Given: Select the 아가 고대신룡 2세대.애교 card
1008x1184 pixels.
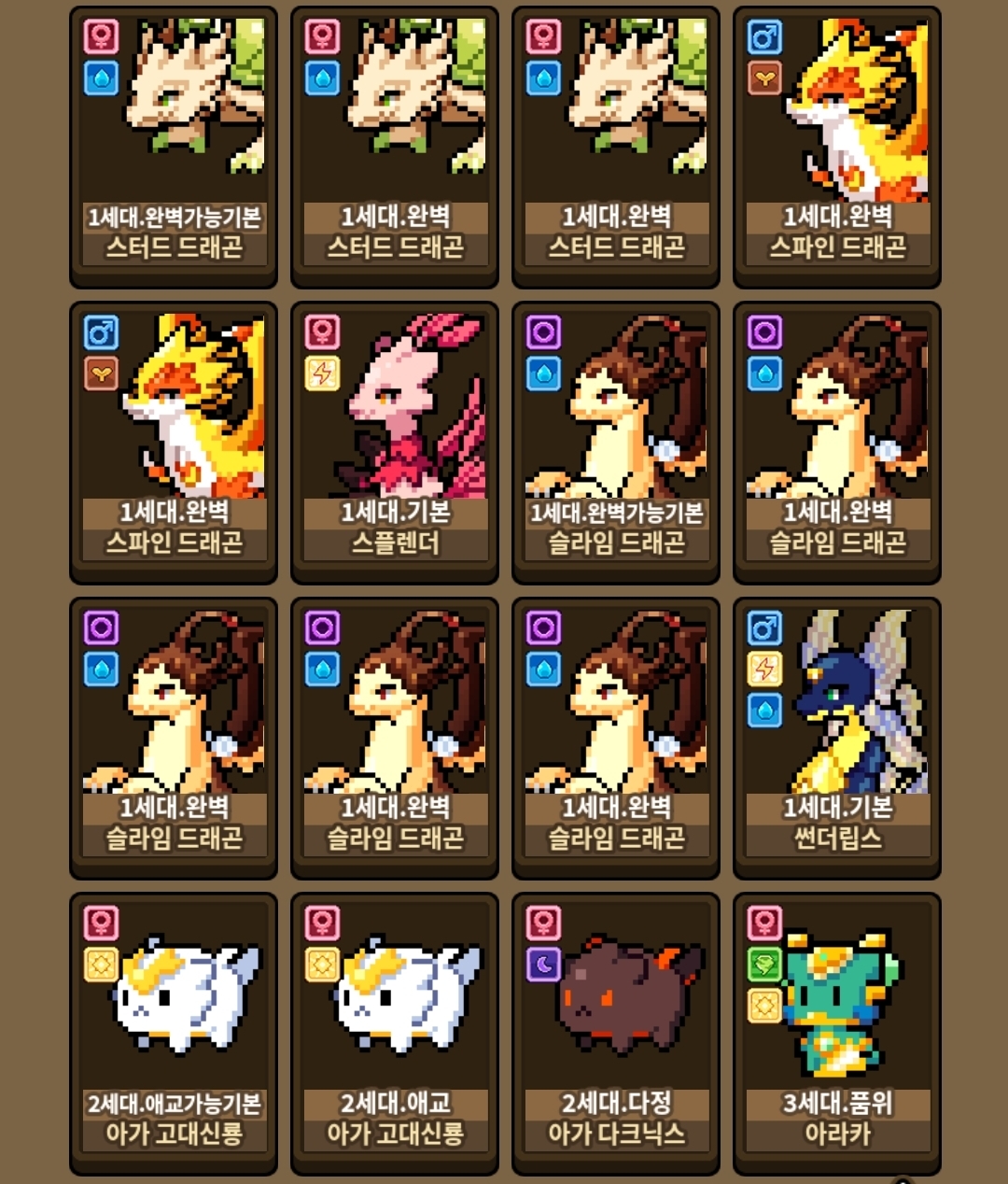Looking at the screenshot, I should pyautogui.click(x=395, y=1033).
